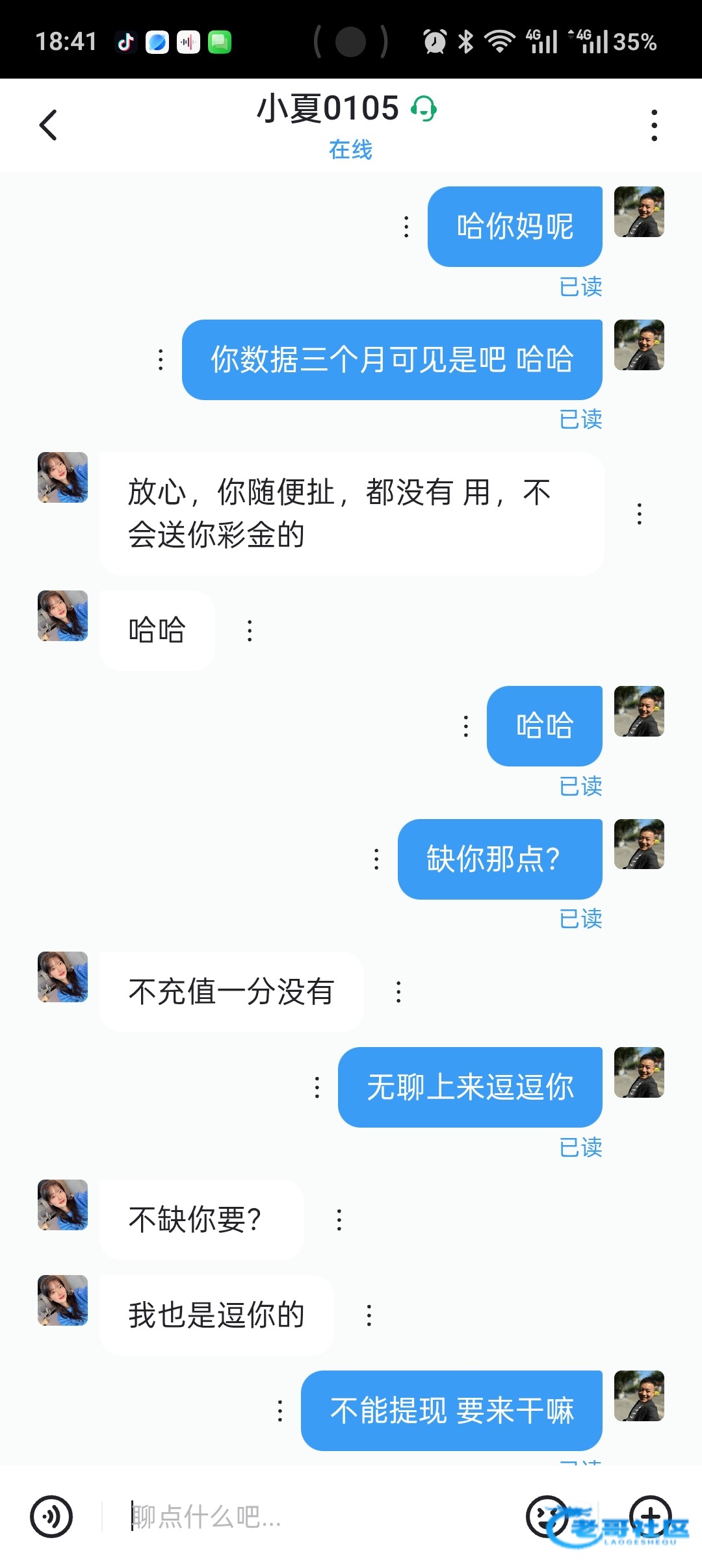Open options dots next to "不能提现 要来干嘛"
The height and width of the screenshot is (1568, 702).
(280, 1411)
